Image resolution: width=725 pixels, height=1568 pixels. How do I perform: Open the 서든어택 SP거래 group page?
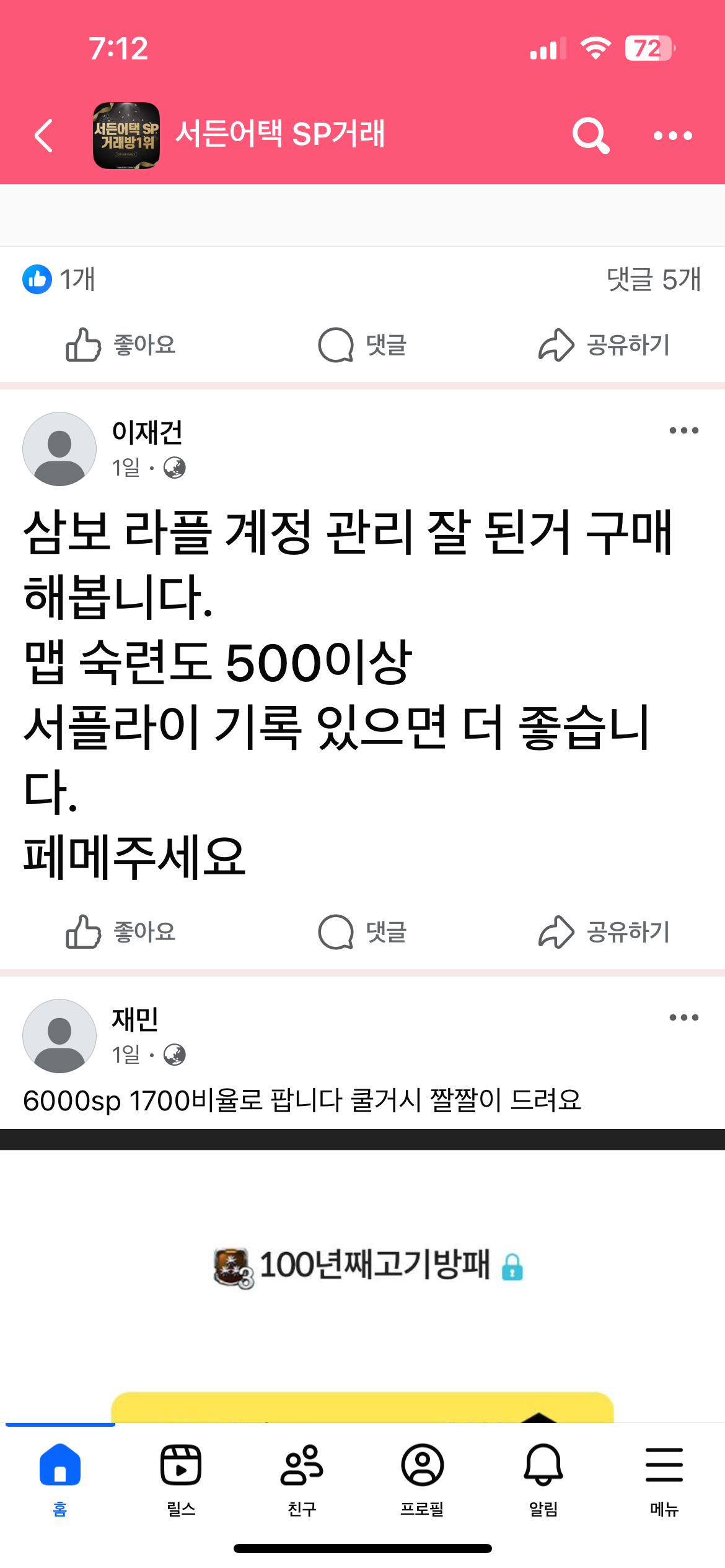tap(279, 134)
